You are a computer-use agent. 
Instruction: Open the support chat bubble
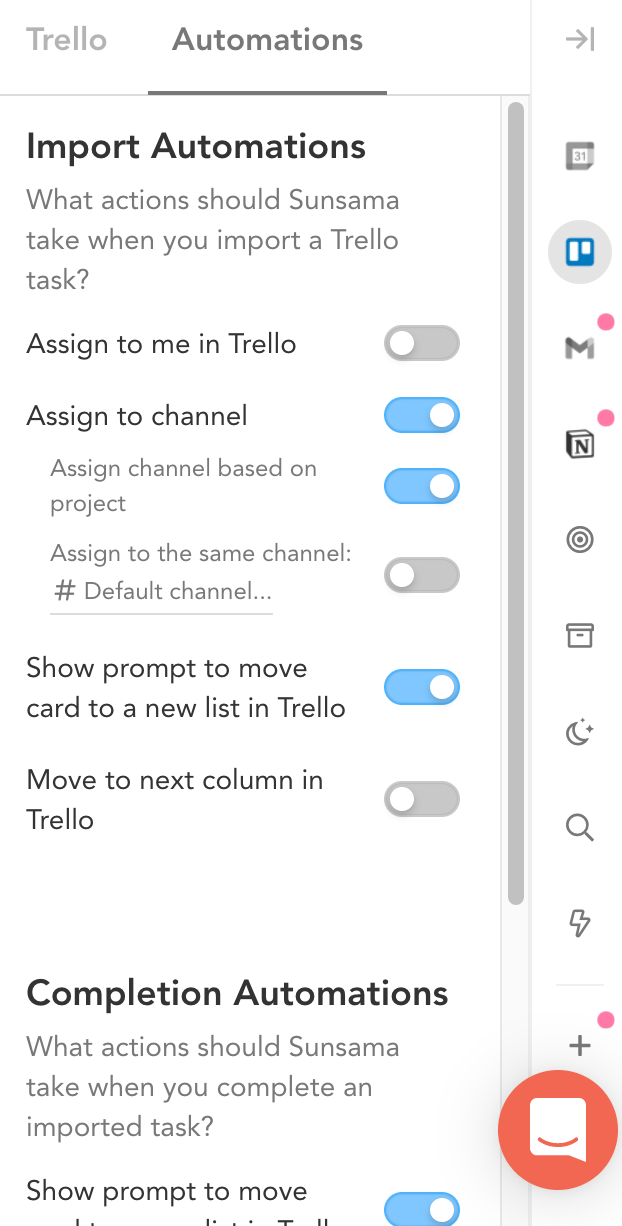tap(558, 1130)
